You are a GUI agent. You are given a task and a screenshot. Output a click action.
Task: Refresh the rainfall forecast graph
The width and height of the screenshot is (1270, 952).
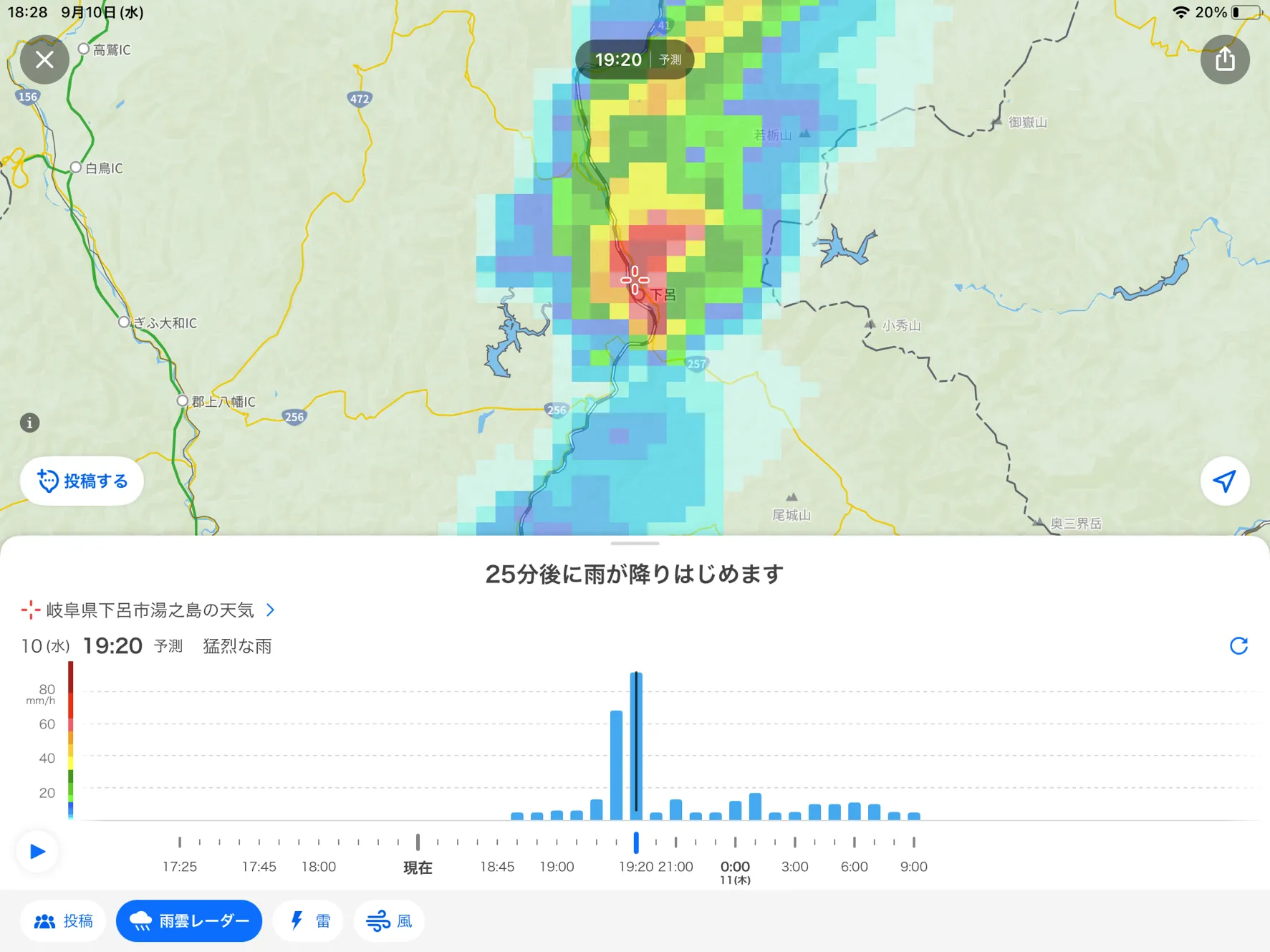[1238, 645]
